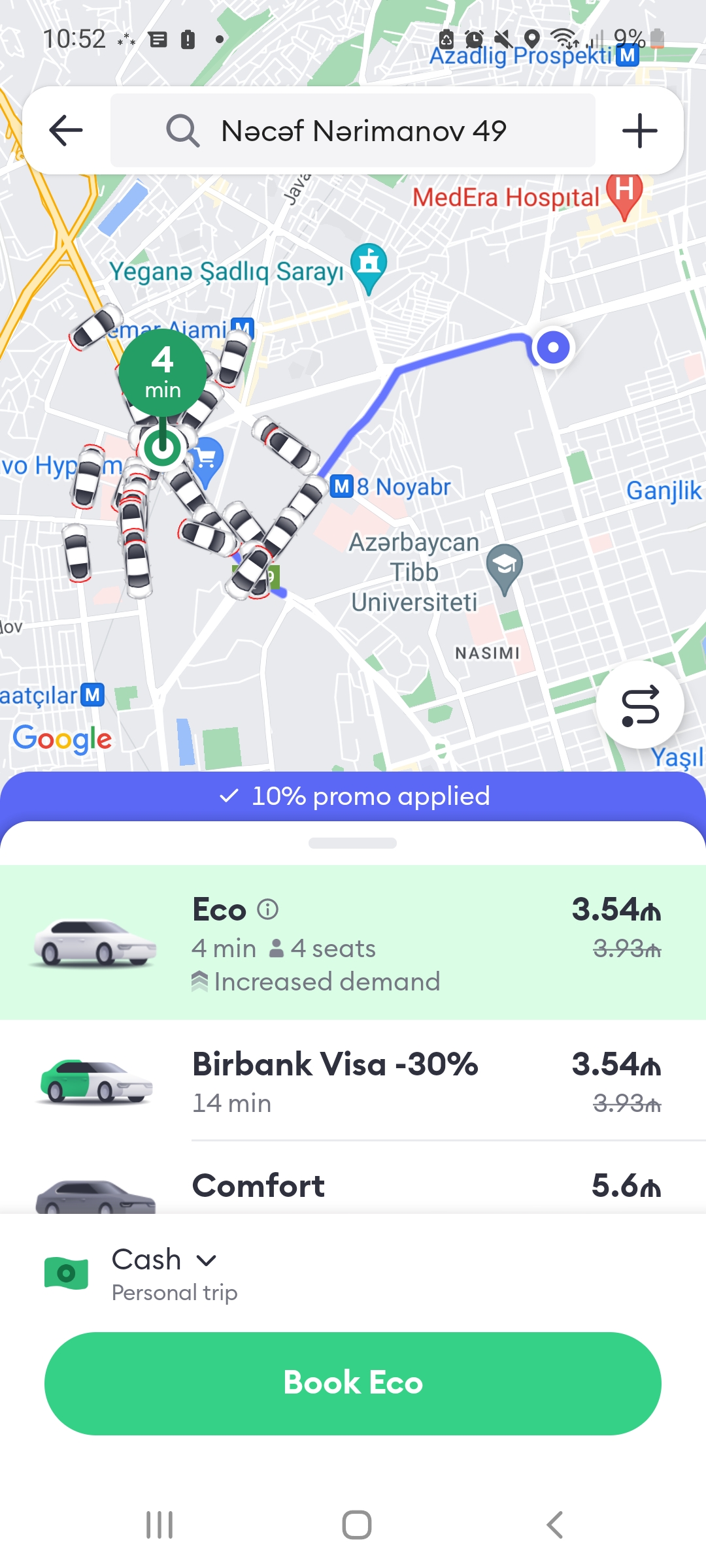Go to the phone's home screen
Viewport: 706px width, 1568px height.
[x=357, y=1525]
